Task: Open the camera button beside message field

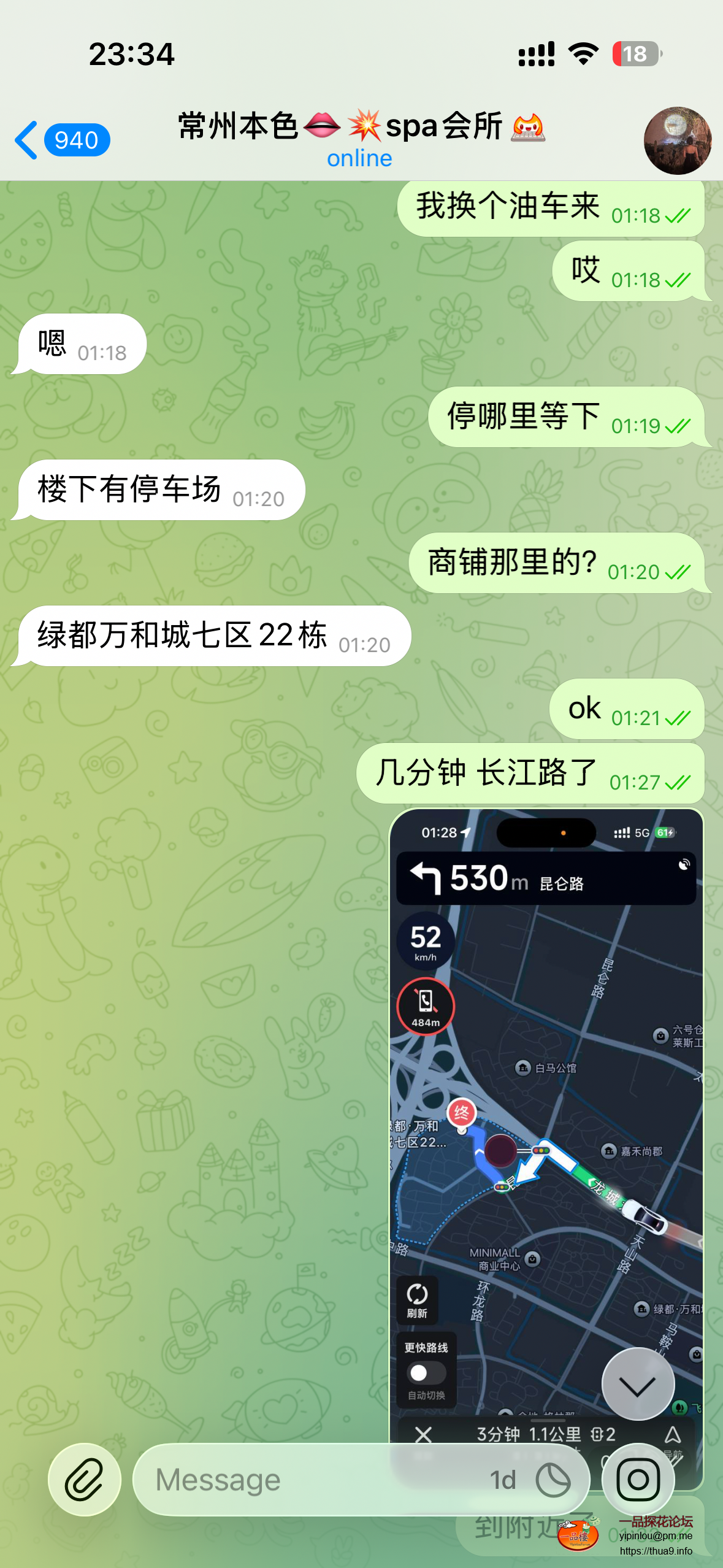Action: (638, 1480)
